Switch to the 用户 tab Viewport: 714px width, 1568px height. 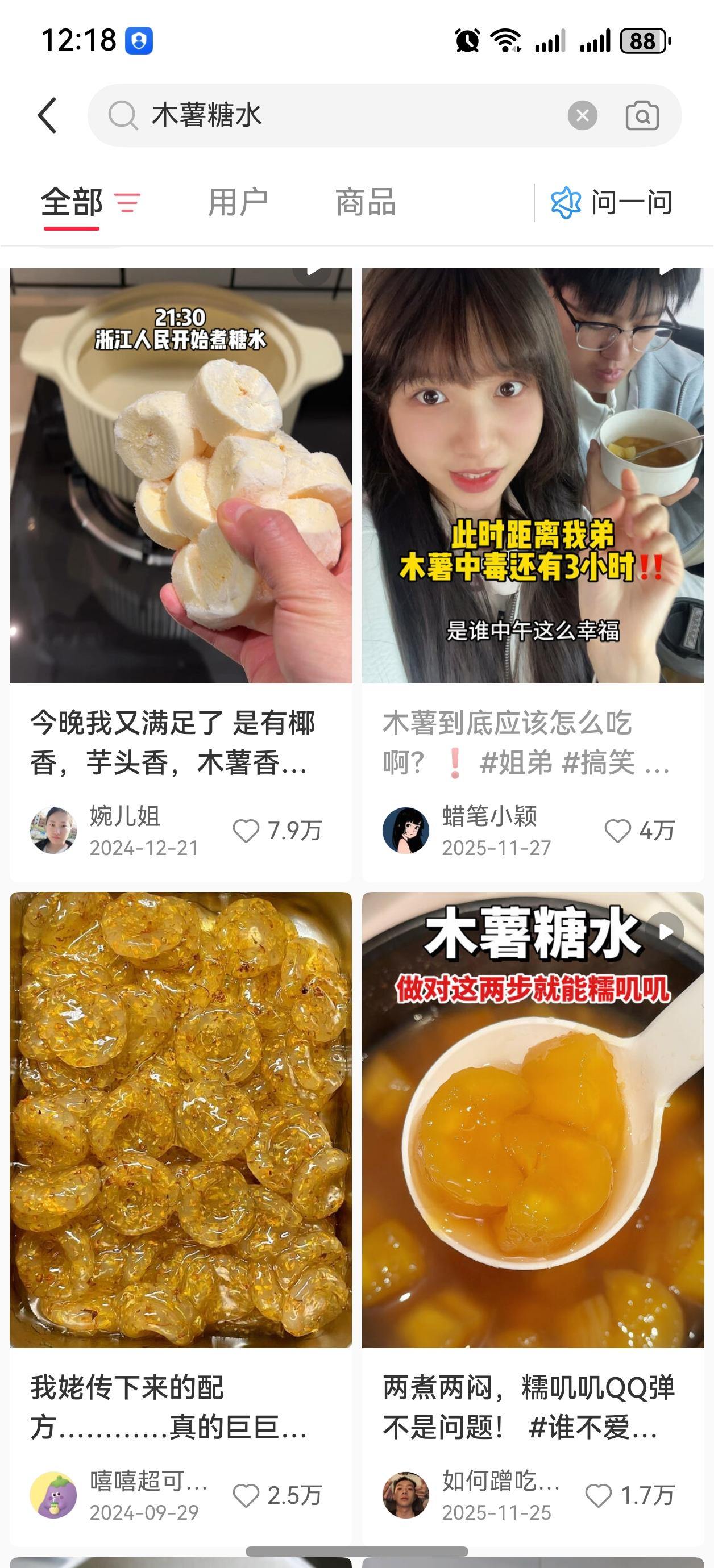point(238,203)
